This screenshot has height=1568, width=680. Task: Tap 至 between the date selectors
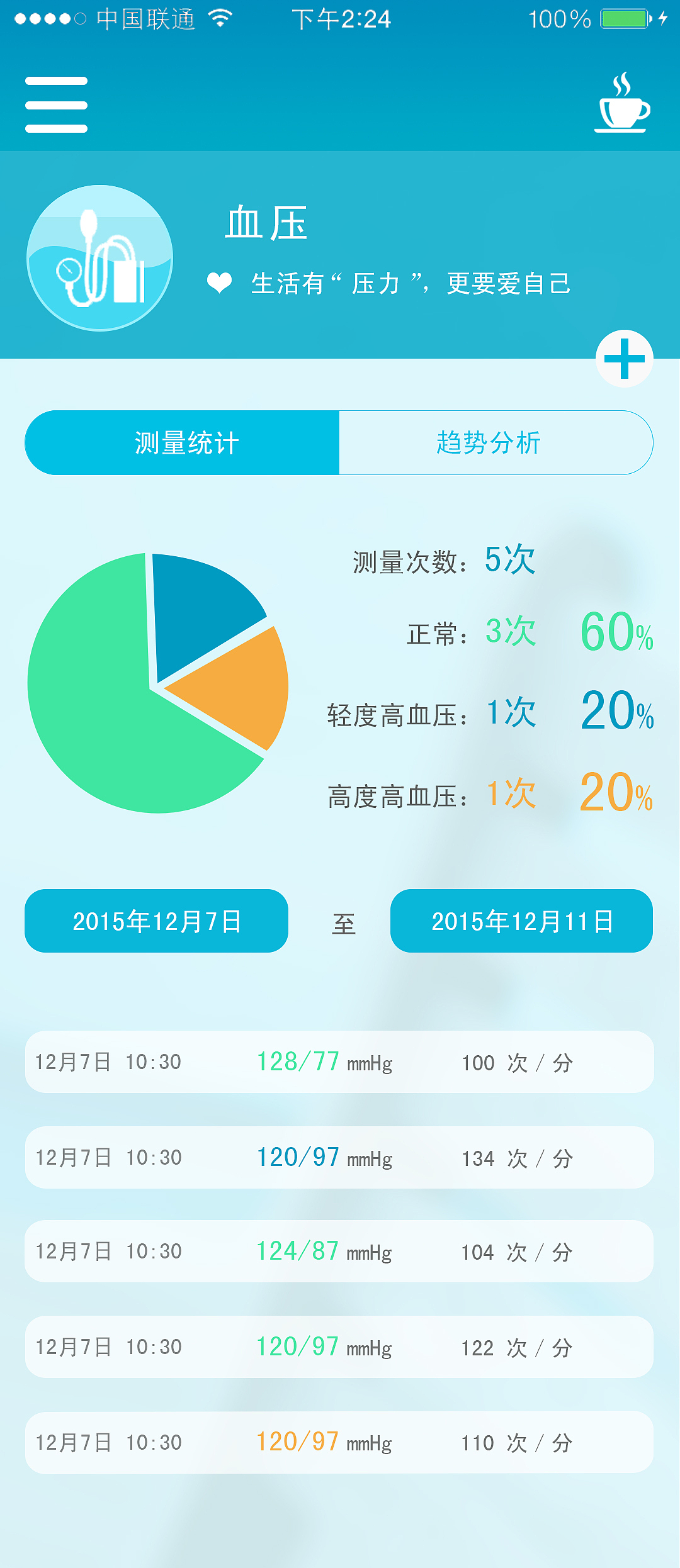343,923
